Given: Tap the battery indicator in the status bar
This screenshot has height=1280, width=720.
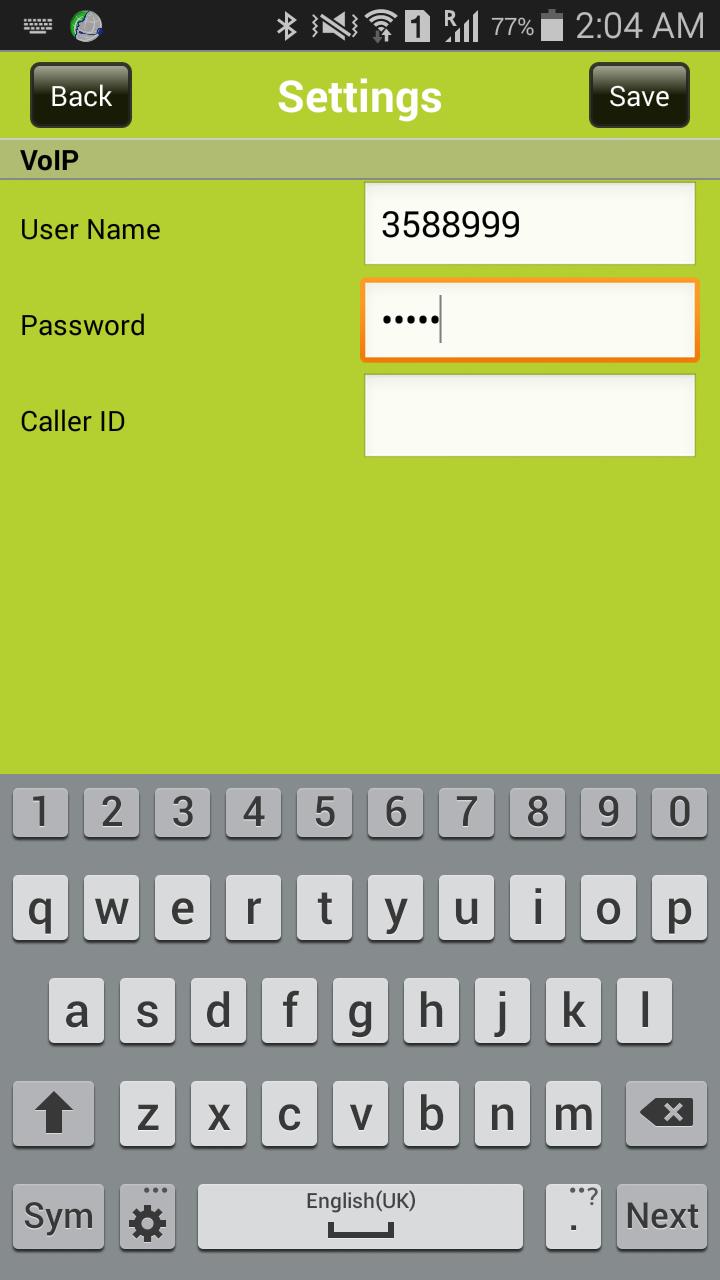Looking at the screenshot, I should [552, 25].
